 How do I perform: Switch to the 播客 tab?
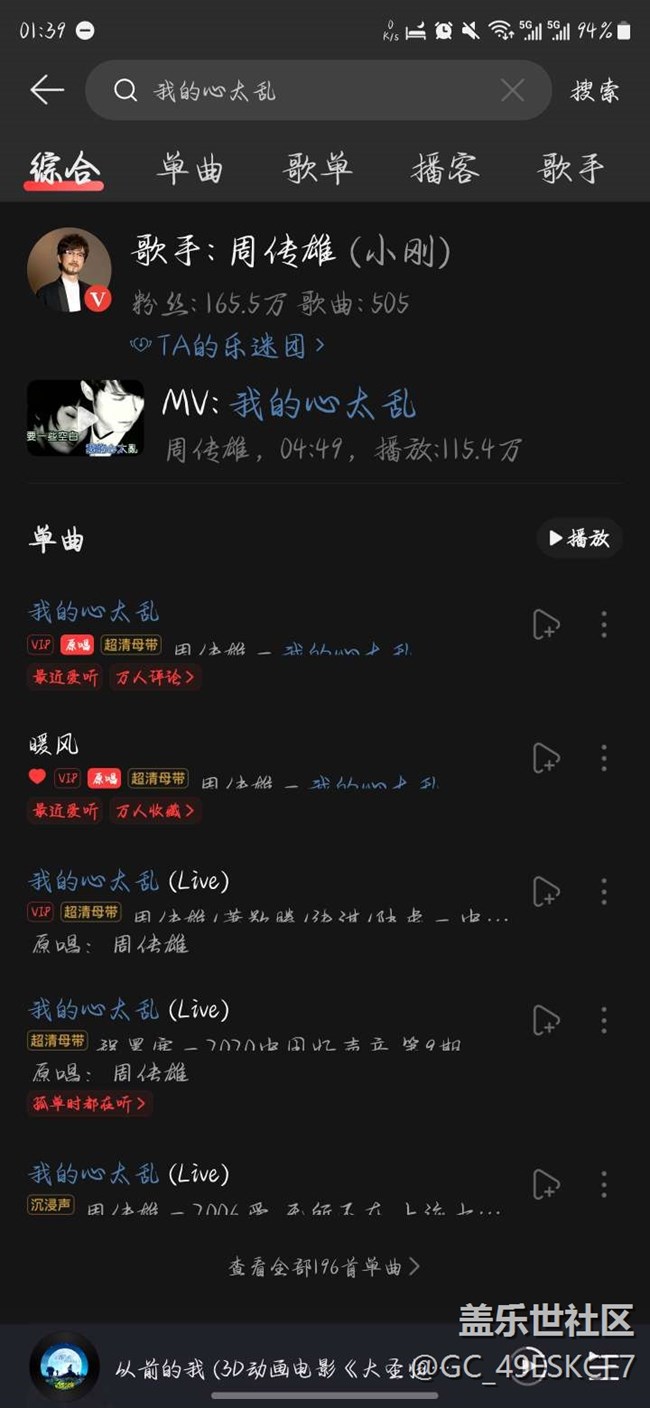pyautogui.click(x=445, y=168)
